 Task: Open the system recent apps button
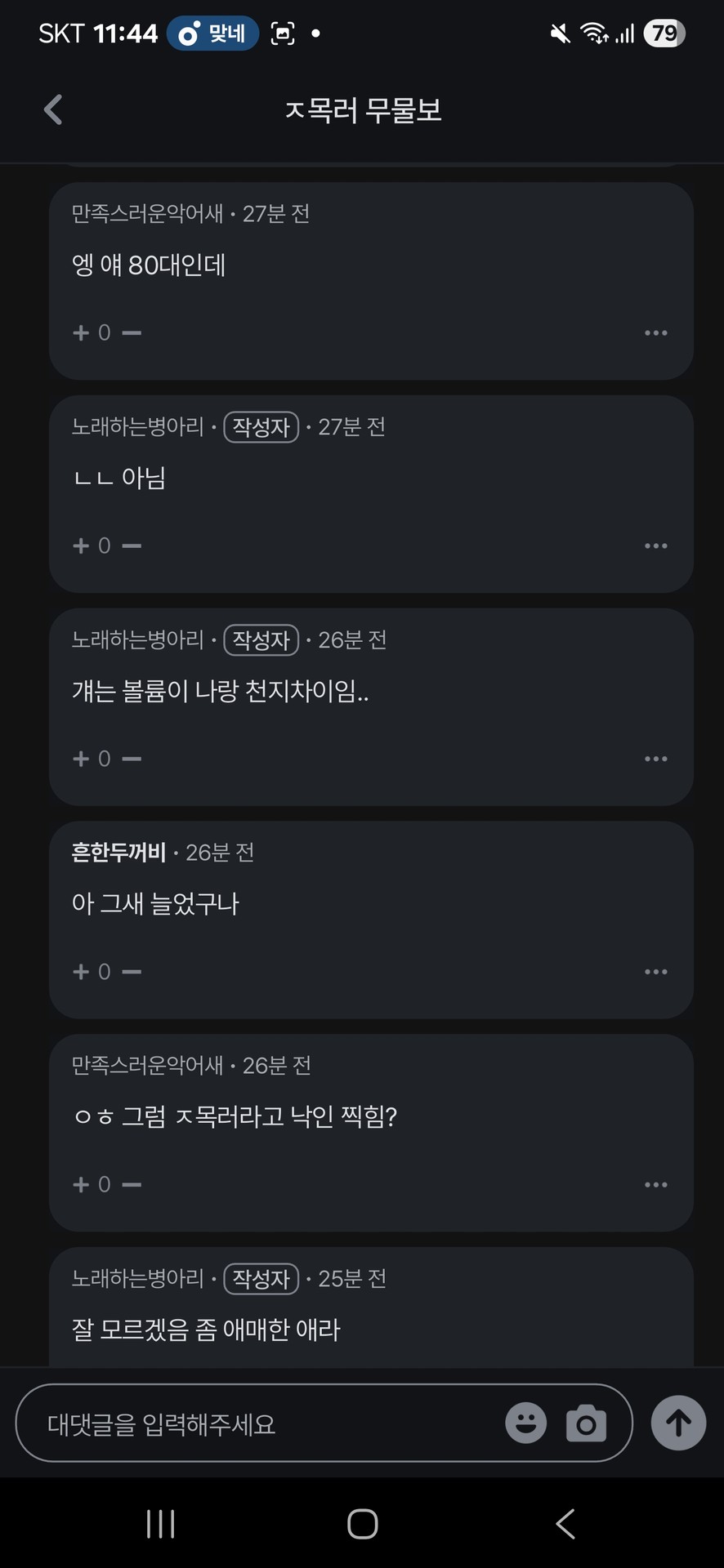coord(160,1524)
